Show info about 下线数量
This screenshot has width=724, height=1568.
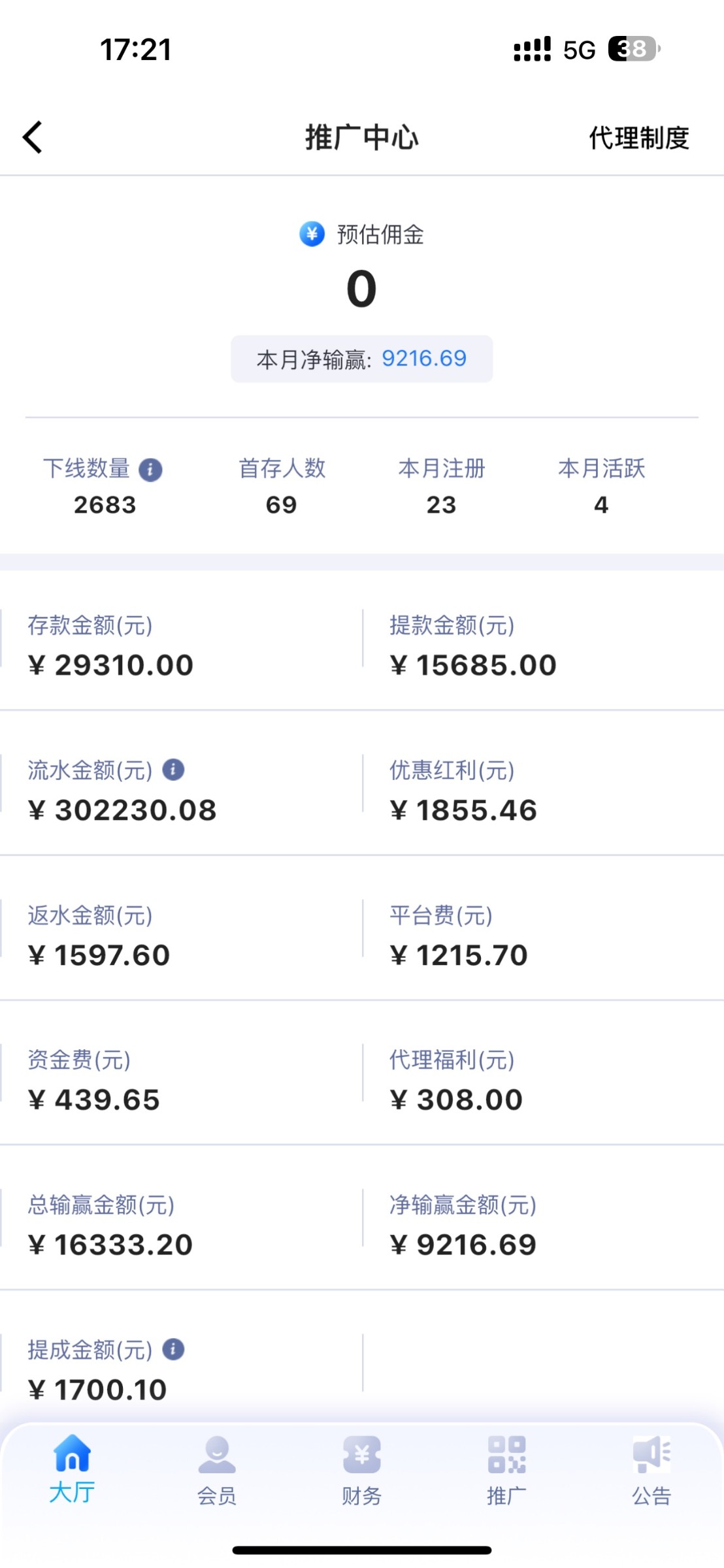(150, 469)
